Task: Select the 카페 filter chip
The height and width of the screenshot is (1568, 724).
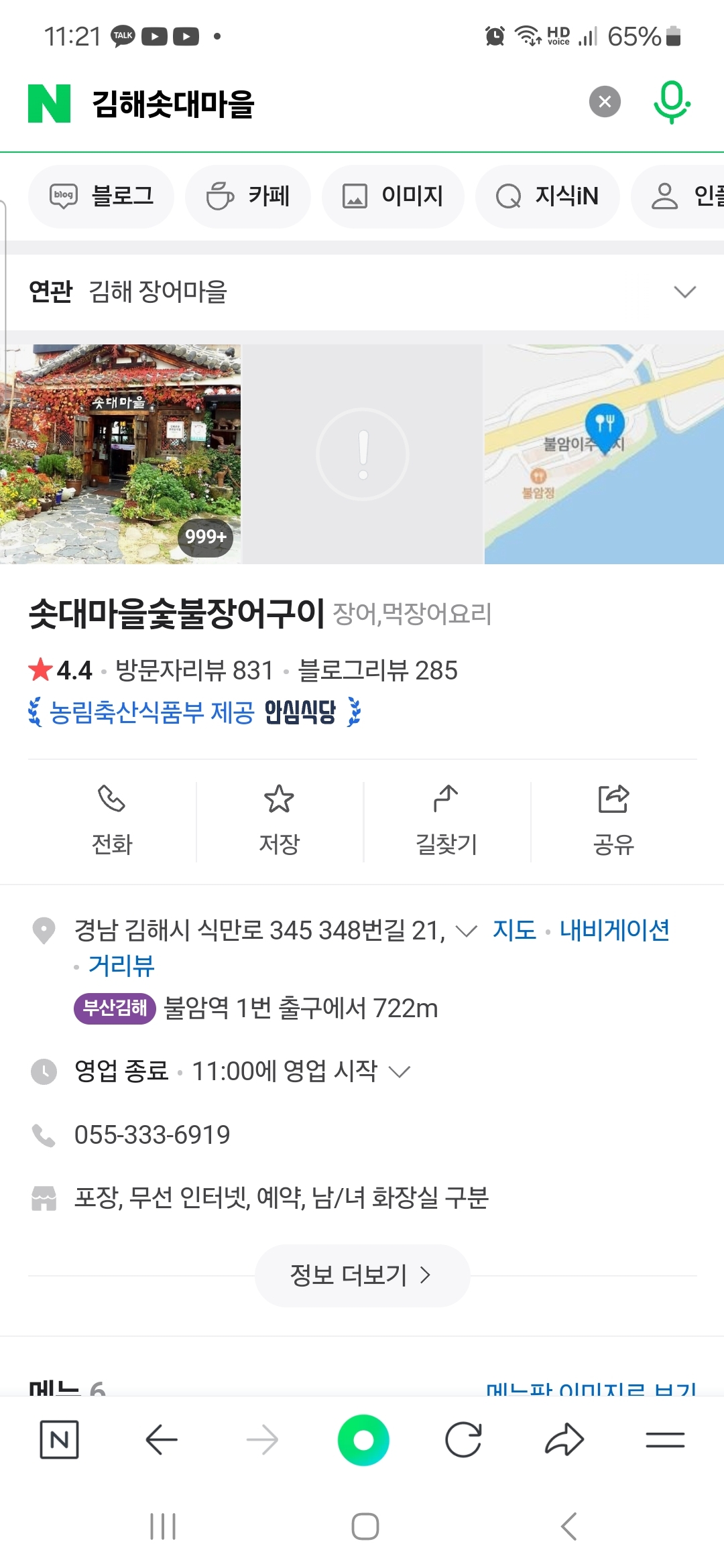Action: click(248, 196)
